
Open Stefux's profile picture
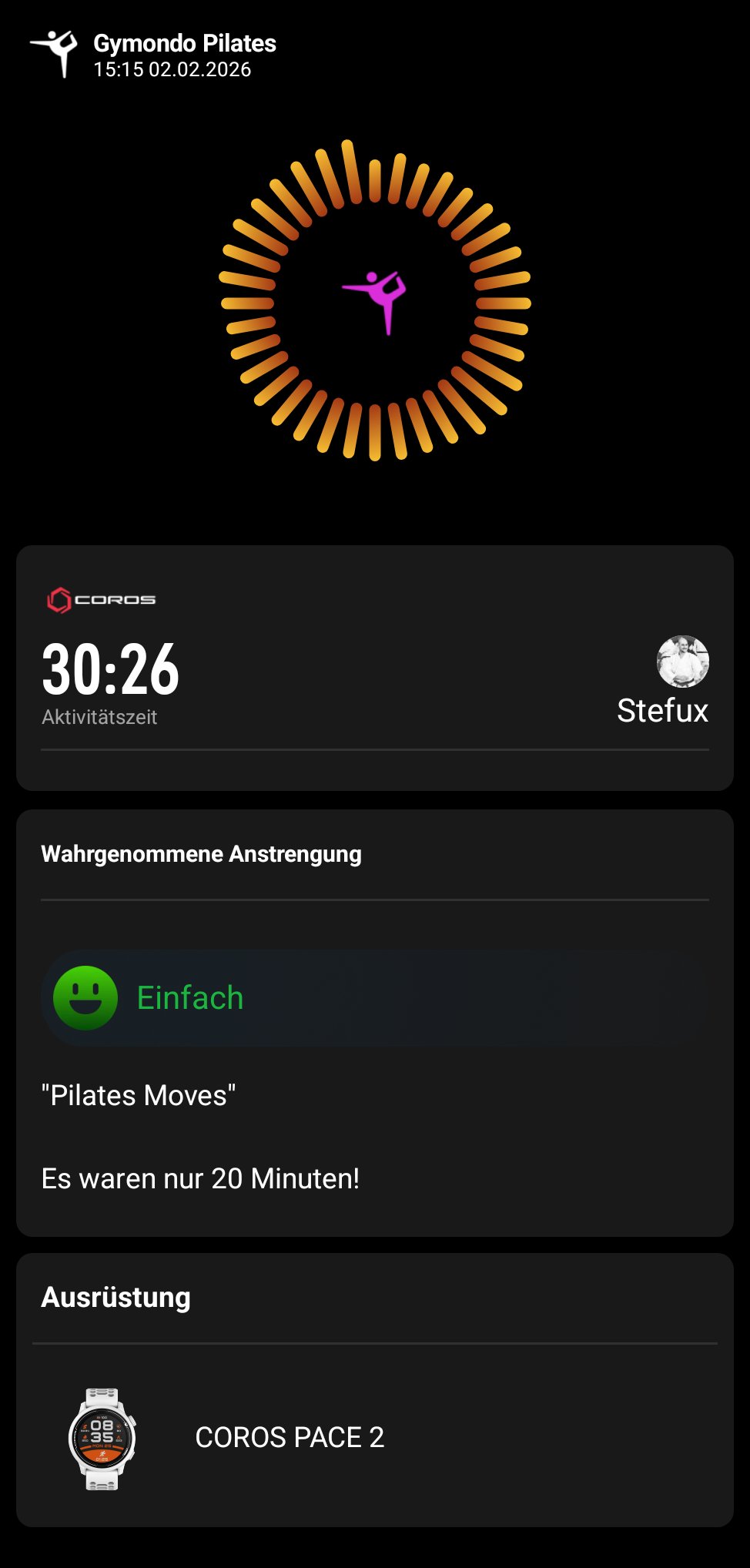tap(682, 662)
